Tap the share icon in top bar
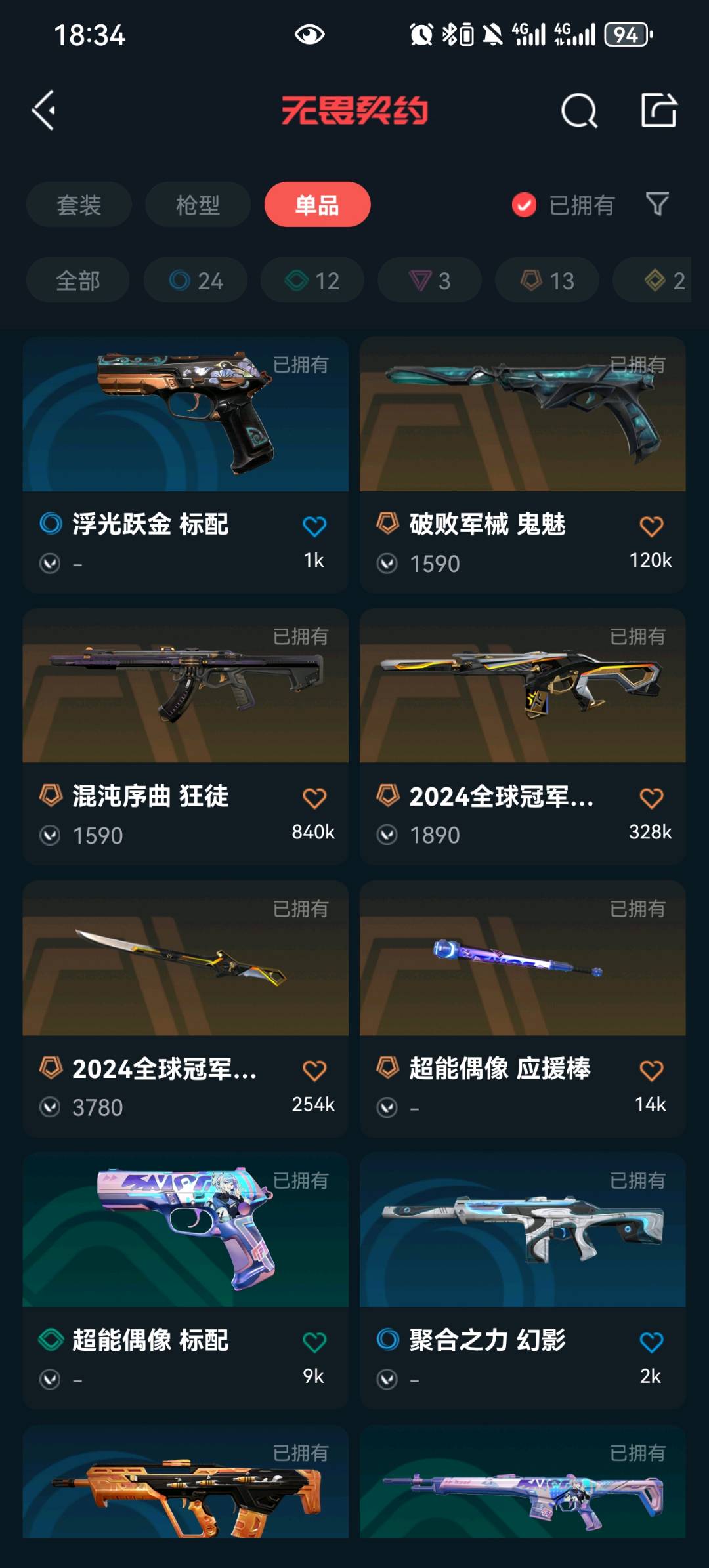This screenshot has height=1568, width=709. [x=658, y=110]
